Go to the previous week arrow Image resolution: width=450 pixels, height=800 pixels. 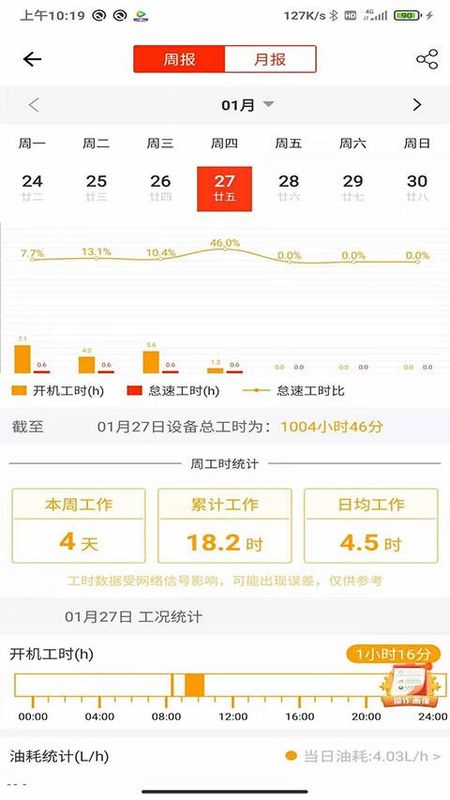click(34, 105)
